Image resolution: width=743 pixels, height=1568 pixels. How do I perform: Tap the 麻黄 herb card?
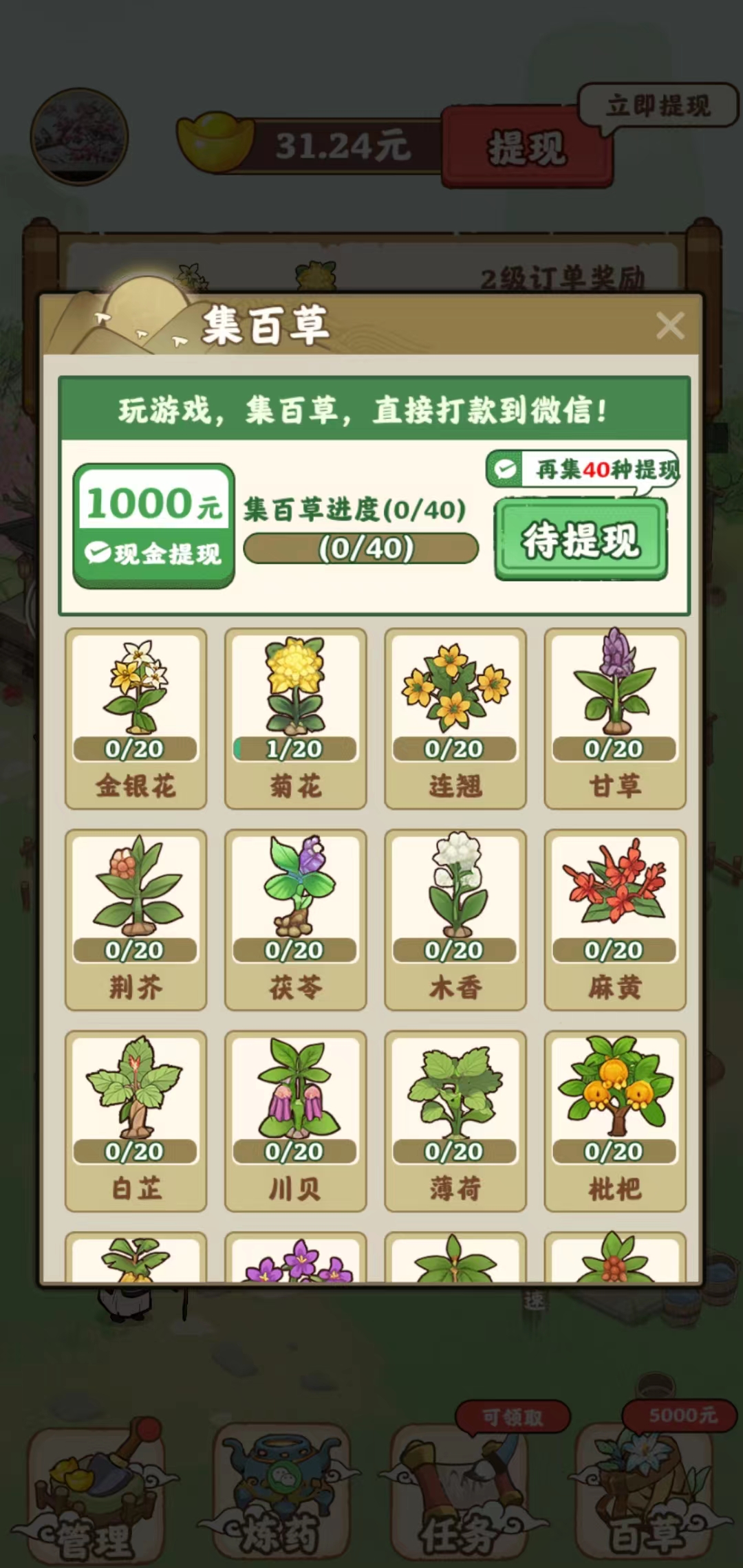[x=614, y=919]
